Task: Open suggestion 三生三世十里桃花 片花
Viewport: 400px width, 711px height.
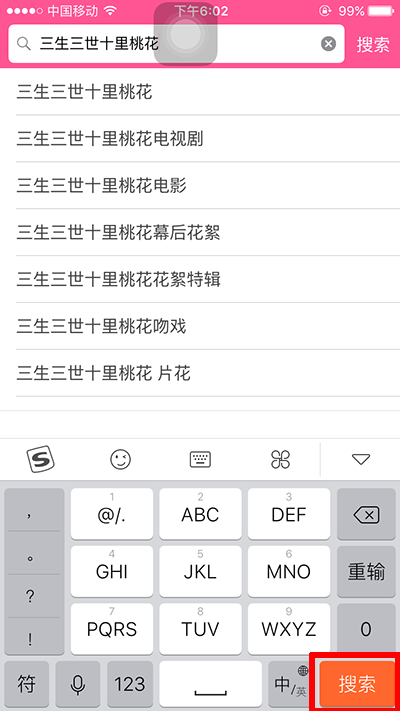Action: [200, 373]
